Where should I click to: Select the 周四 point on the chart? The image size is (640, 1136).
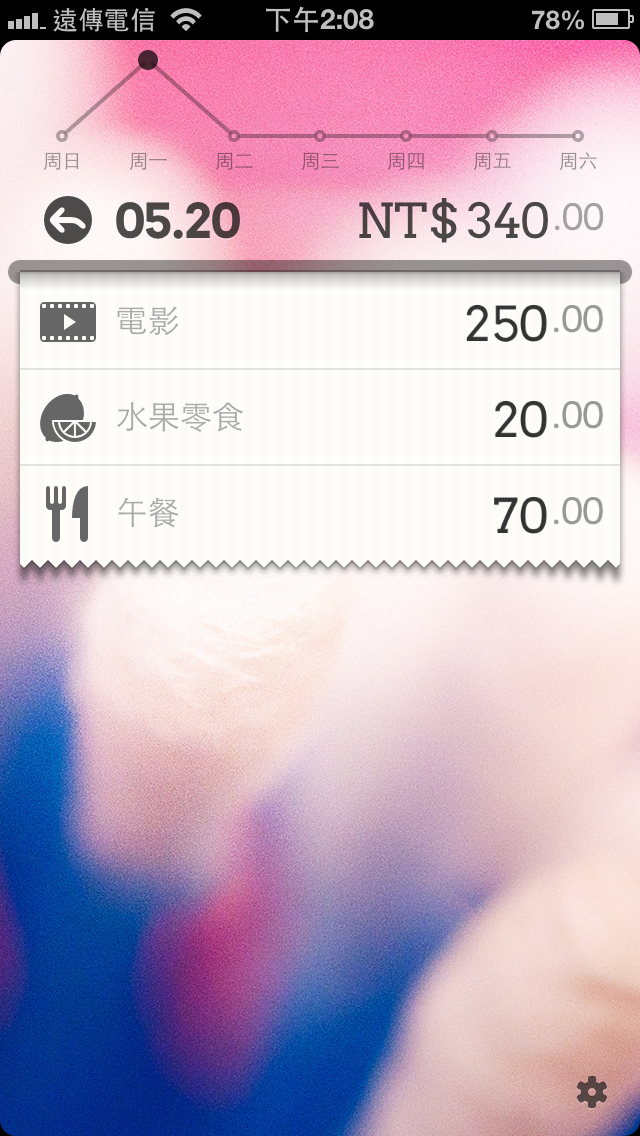click(x=406, y=135)
